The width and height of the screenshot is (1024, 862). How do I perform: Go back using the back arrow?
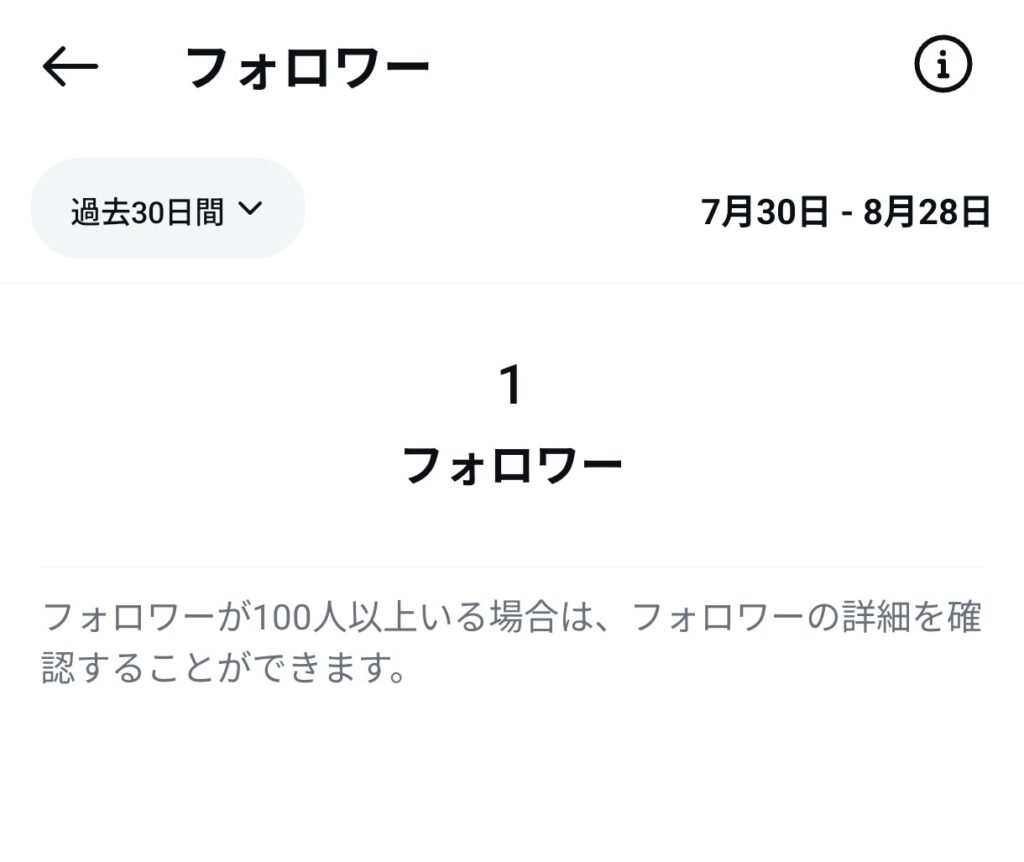(x=70, y=67)
